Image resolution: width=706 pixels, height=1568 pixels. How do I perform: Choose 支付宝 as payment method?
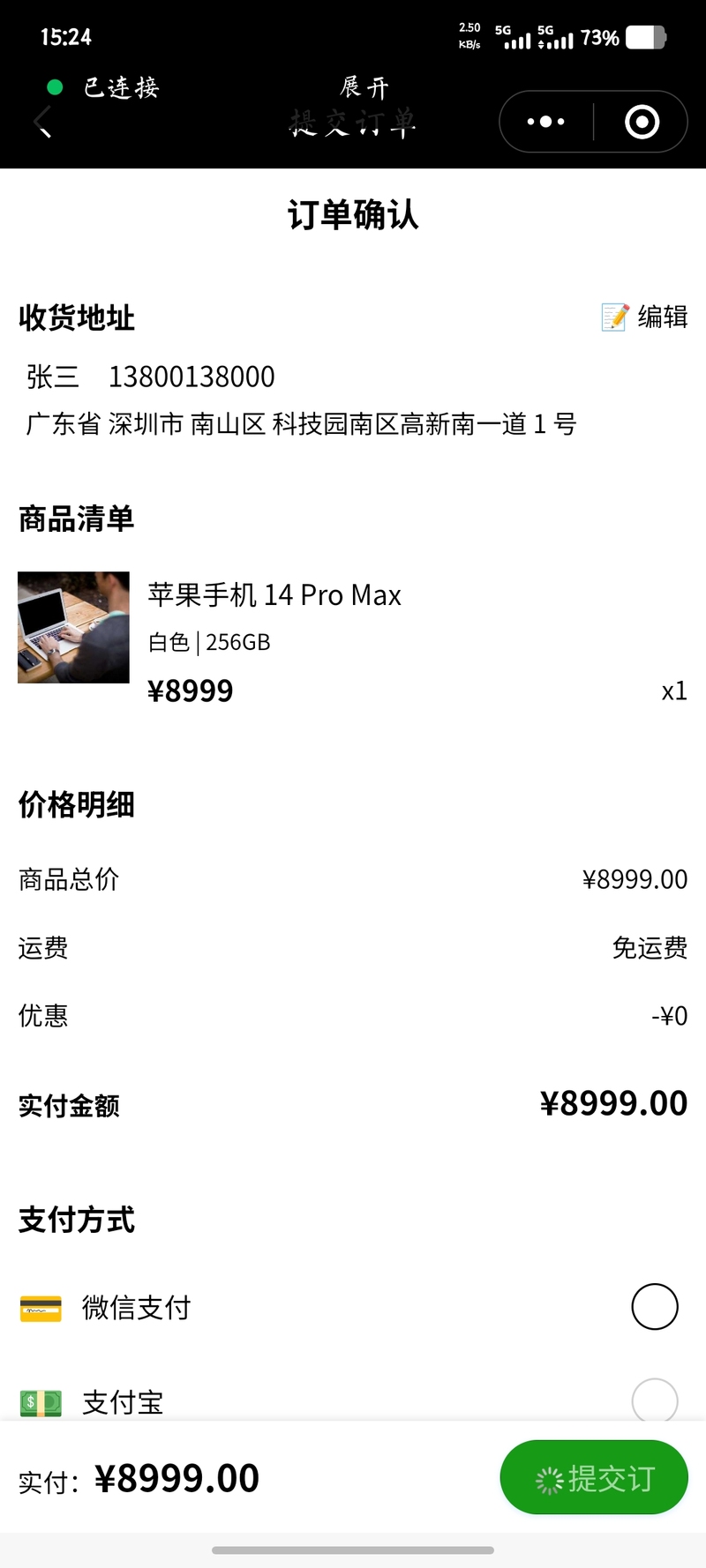pyautogui.click(x=654, y=1400)
